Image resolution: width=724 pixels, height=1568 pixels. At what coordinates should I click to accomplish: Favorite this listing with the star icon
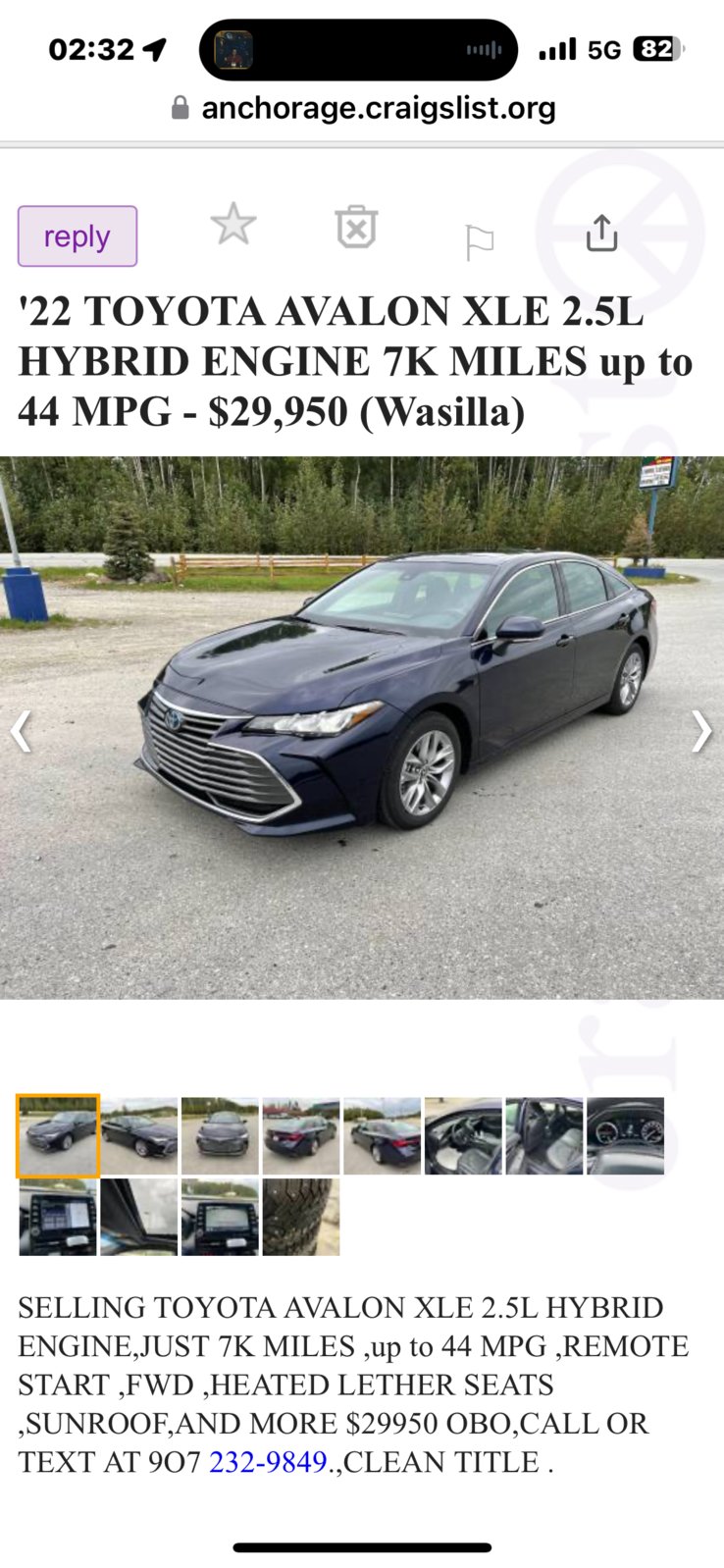[x=233, y=225]
